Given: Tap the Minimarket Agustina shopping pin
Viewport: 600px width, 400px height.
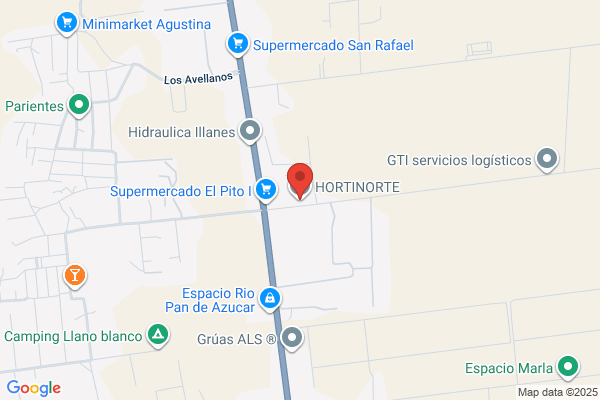Looking at the screenshot, I should tap(67, 23).
